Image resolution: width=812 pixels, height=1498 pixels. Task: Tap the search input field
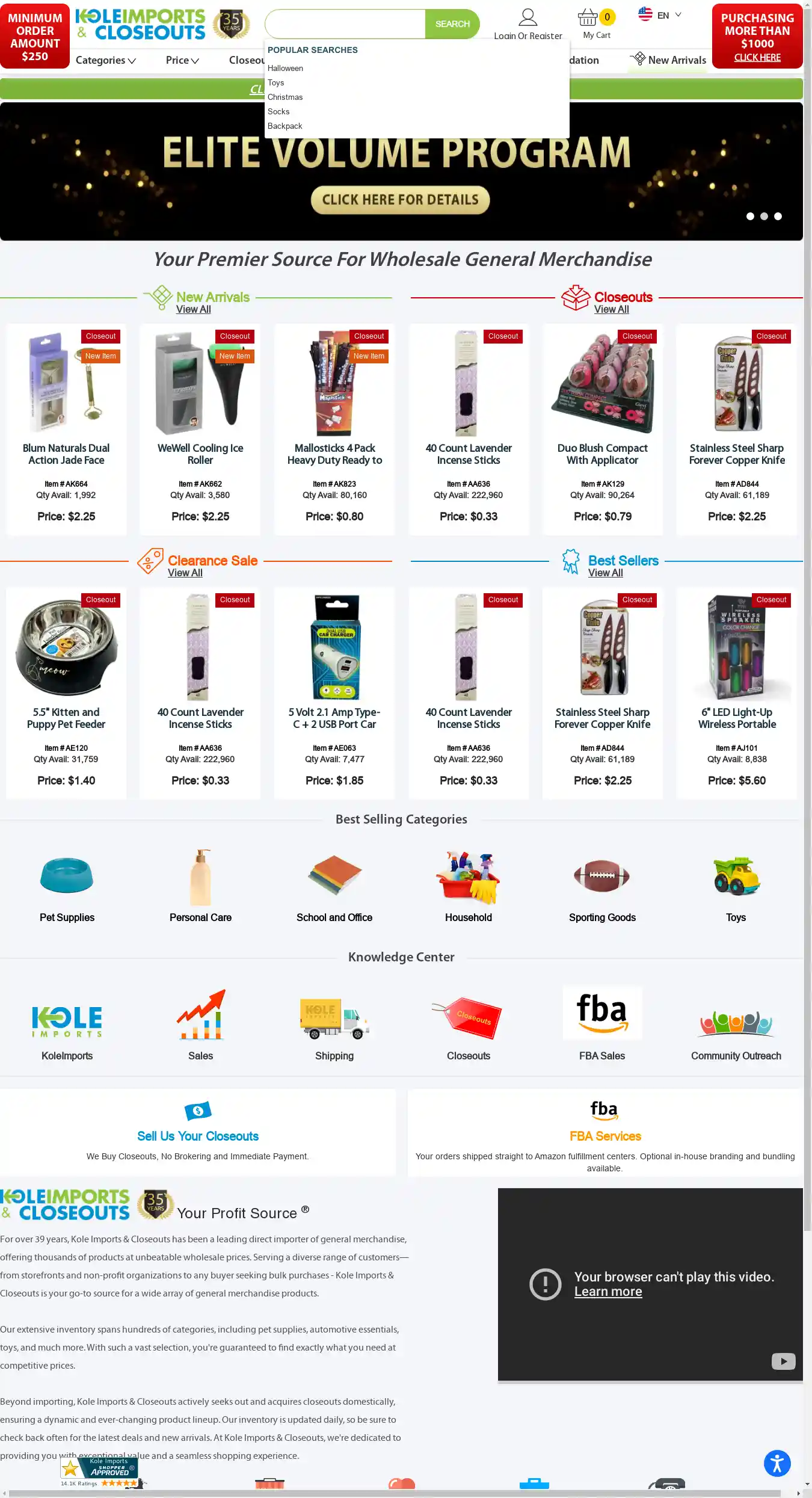345,24
